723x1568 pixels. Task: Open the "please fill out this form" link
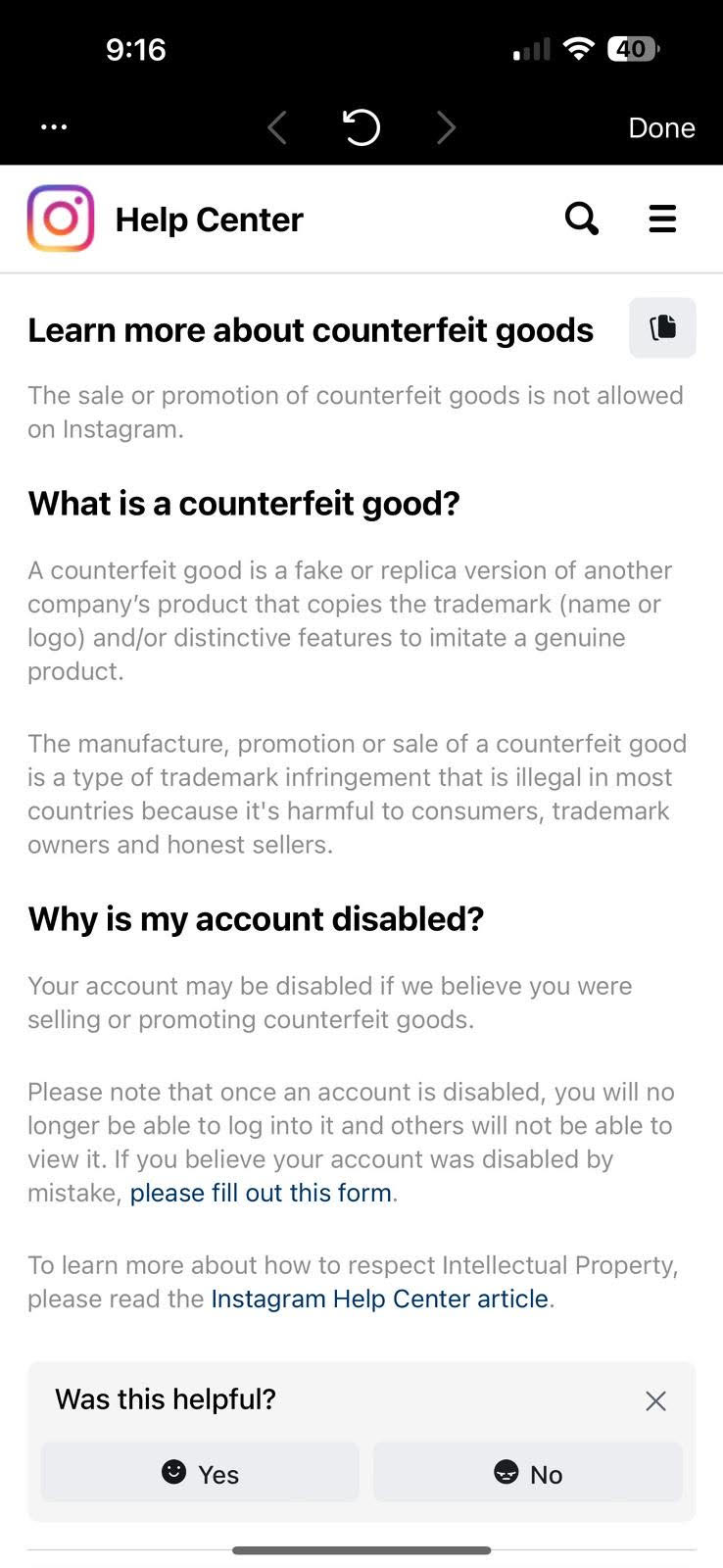261,1193
